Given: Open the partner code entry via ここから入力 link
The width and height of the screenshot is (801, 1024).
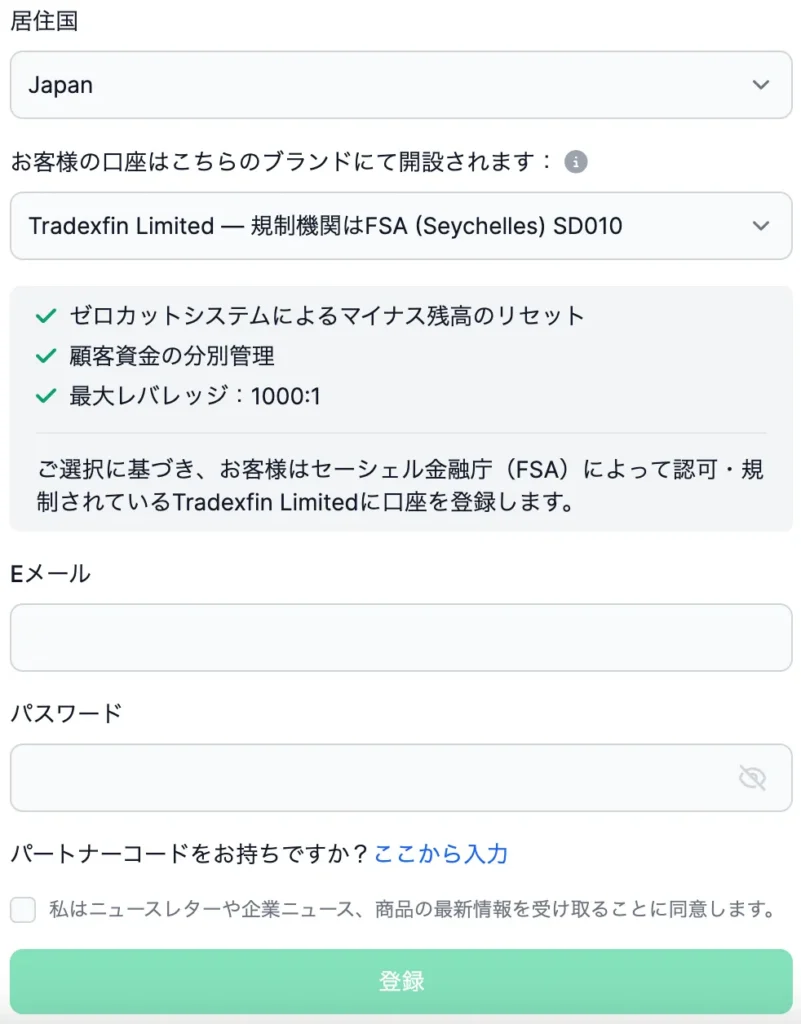Looking at the screenshot, I should pos(441,855).
